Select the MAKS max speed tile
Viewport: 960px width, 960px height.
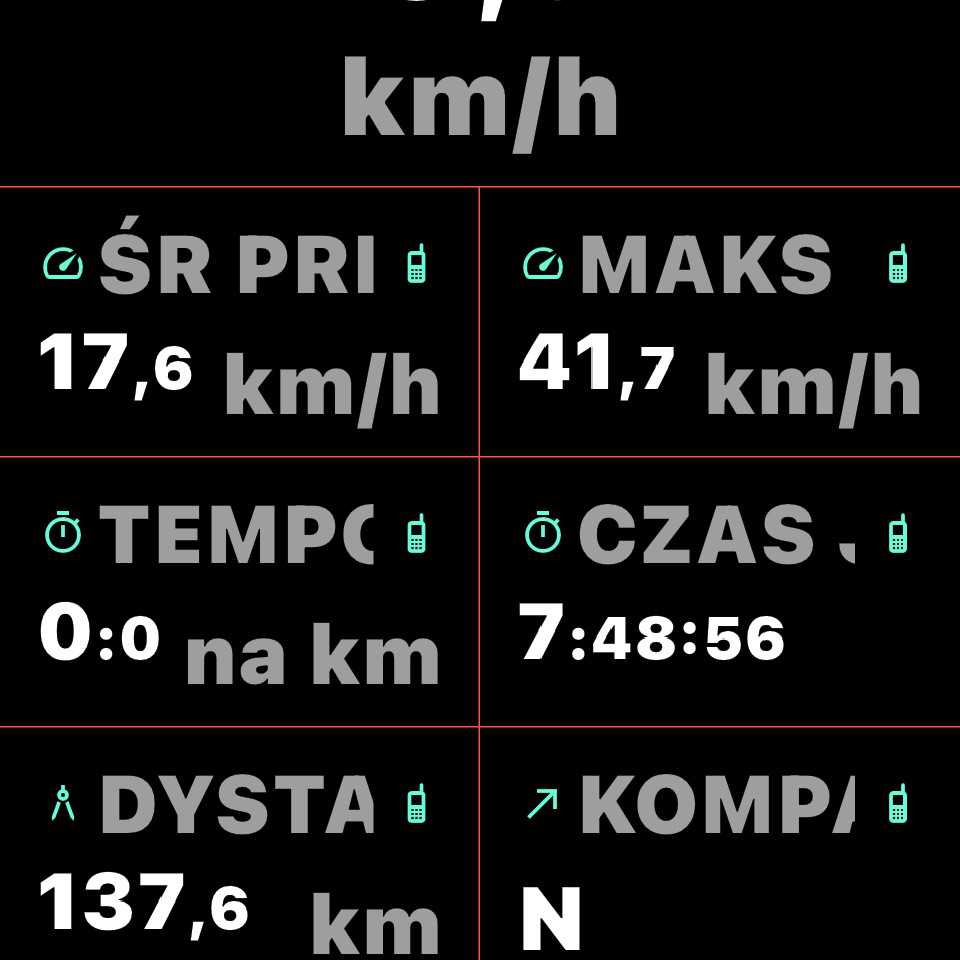tap(720, 322)
